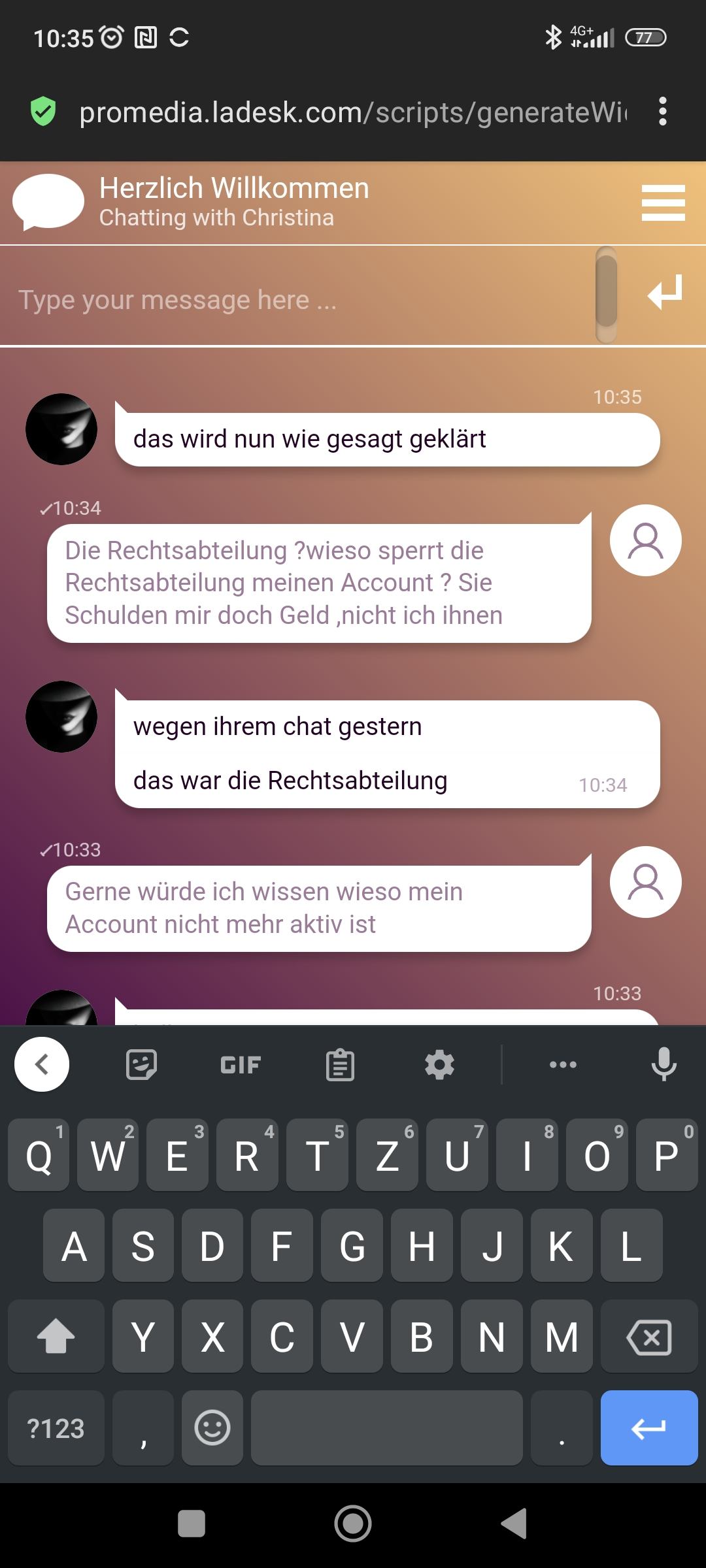Open the keyboard clipboard

[340, 1065]
